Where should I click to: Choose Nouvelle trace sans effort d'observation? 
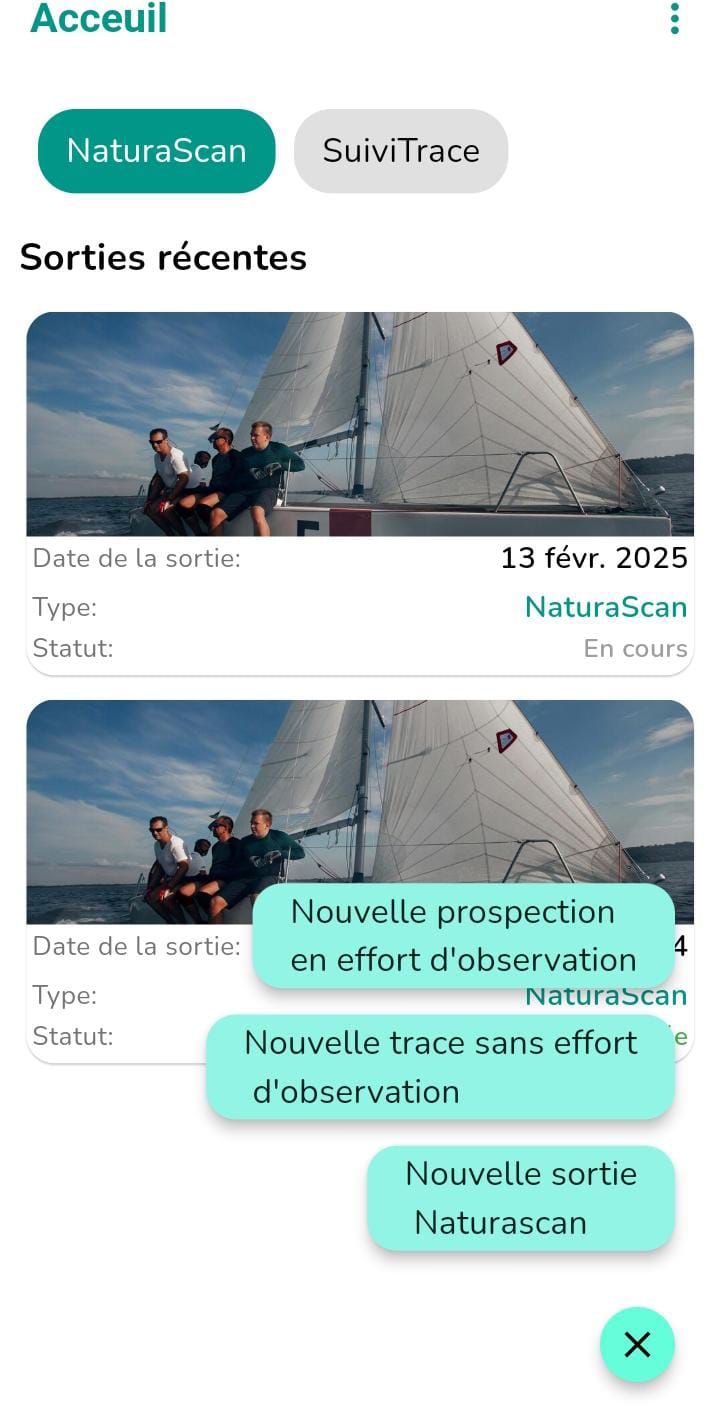tap(440, 1067)
